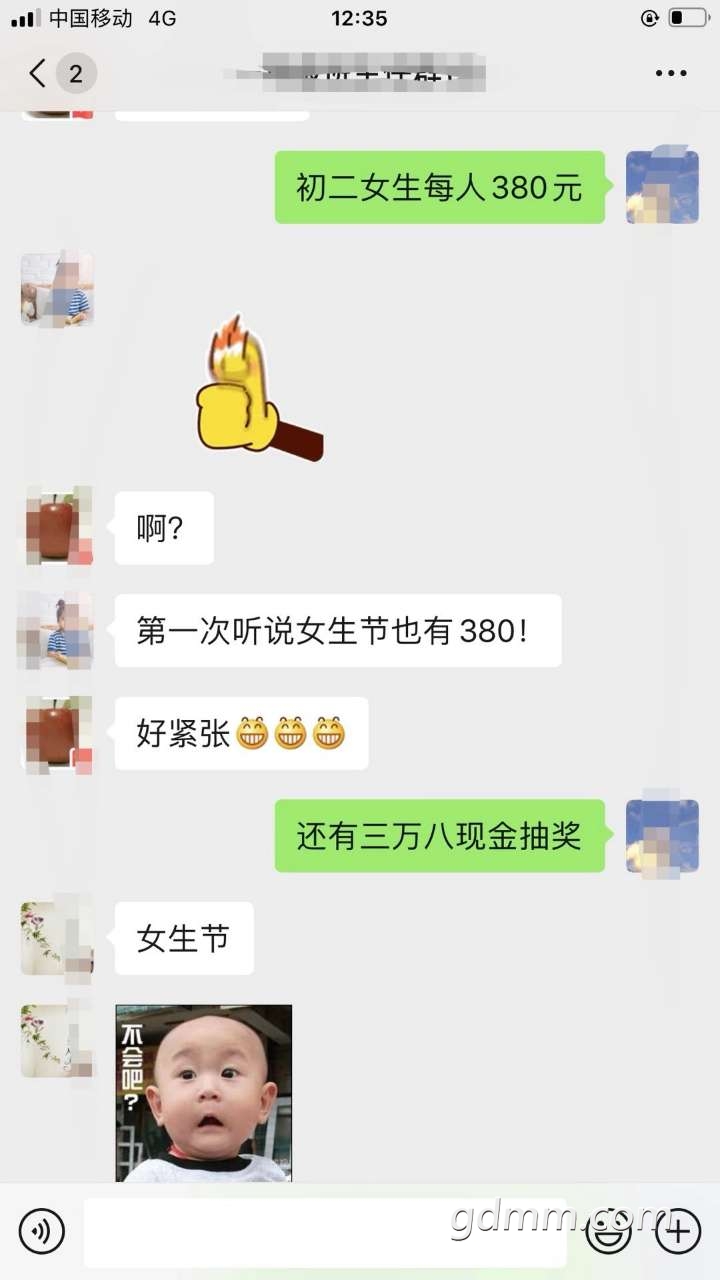Open avatar beside 女生节 message

click(57, 938)
